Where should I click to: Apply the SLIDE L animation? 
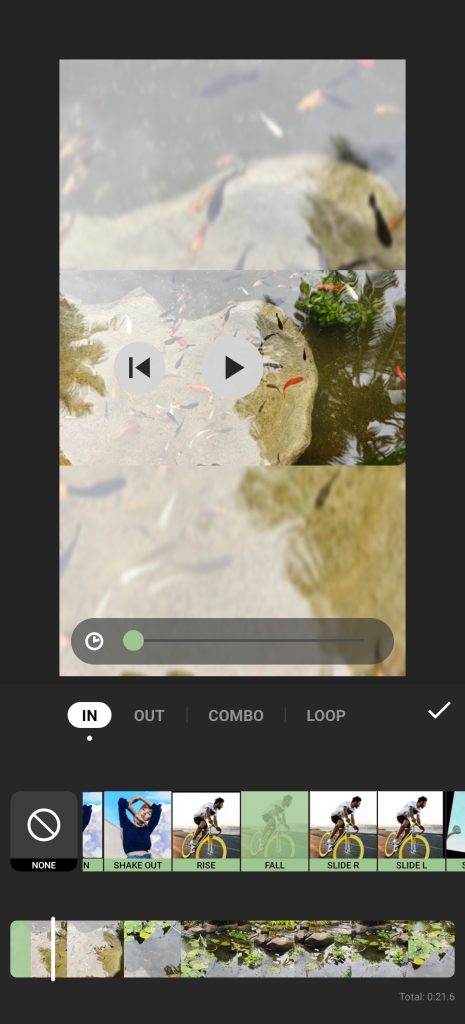pos(411,831)
